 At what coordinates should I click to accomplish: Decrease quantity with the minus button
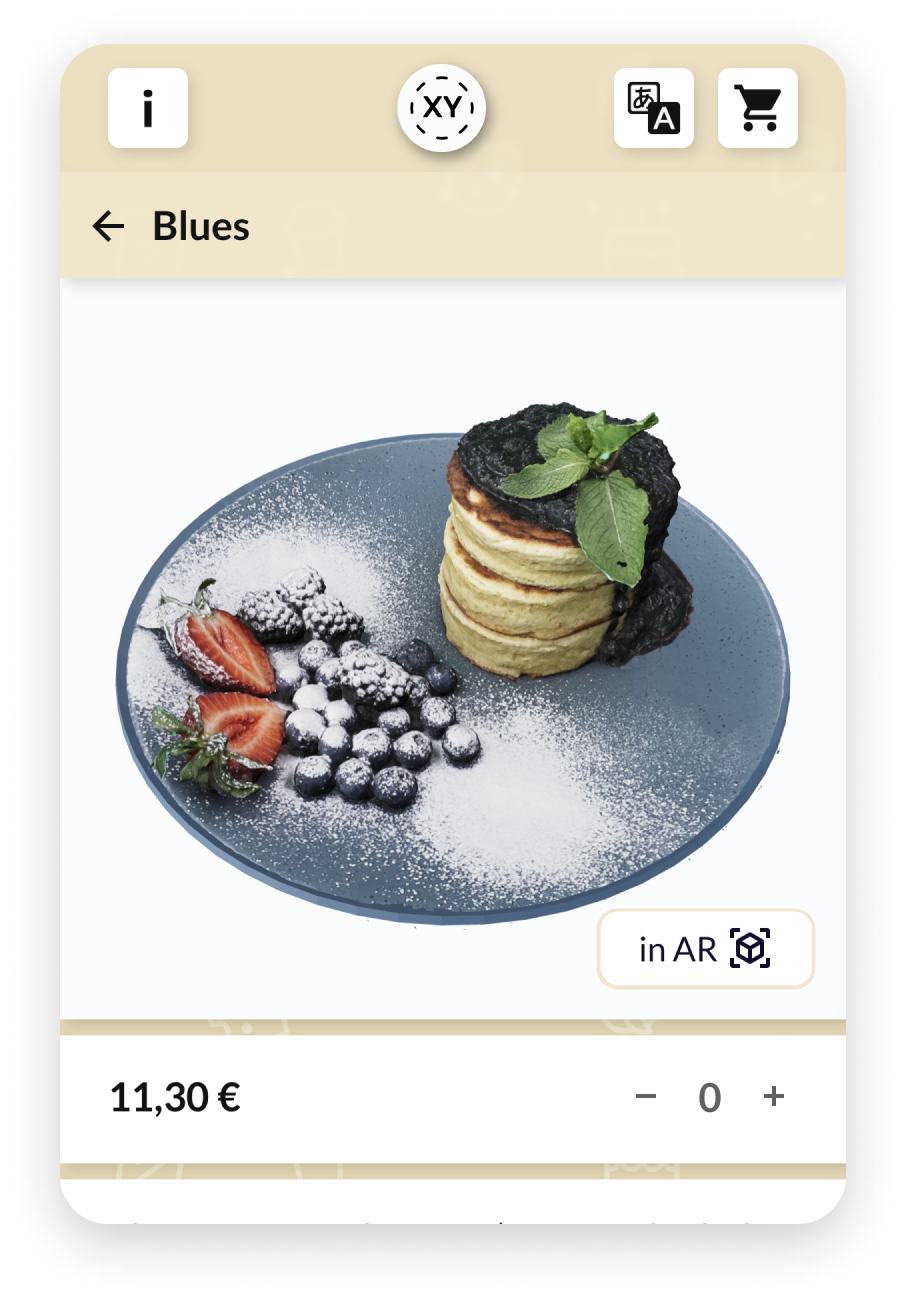(646, 1097)
